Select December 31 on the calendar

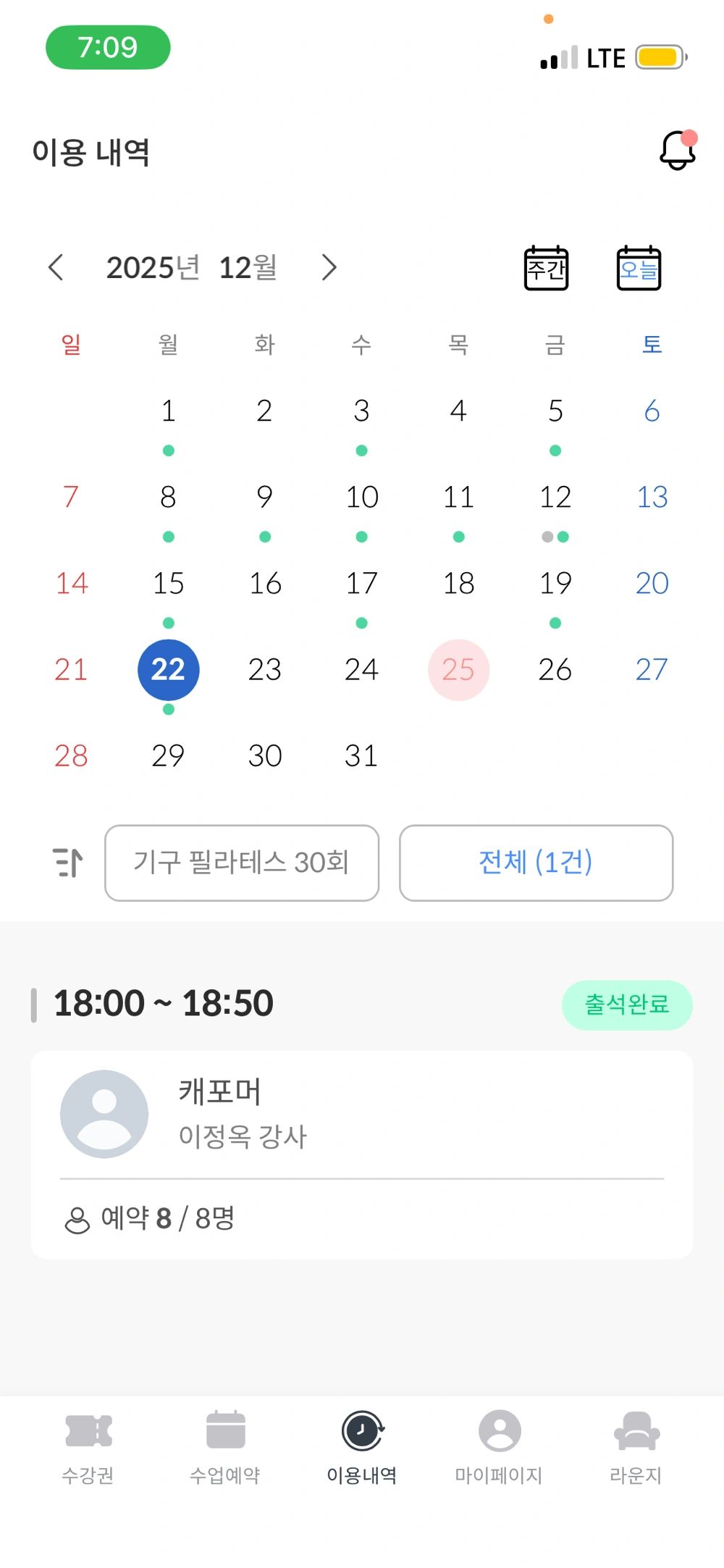[x=361, y=756]
